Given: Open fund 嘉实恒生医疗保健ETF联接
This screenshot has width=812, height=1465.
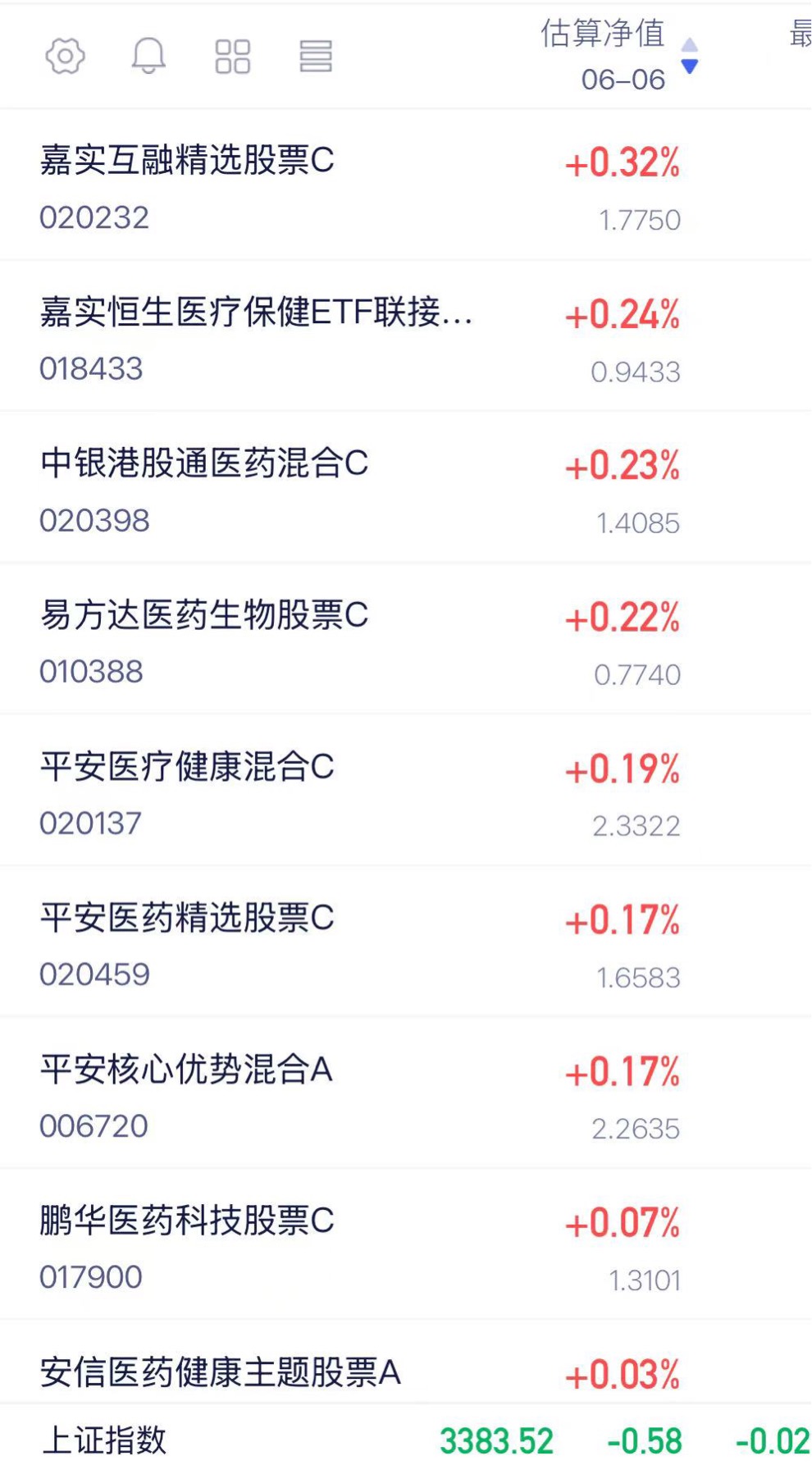Looking at the screenshot, I should (x=406, y=337).
